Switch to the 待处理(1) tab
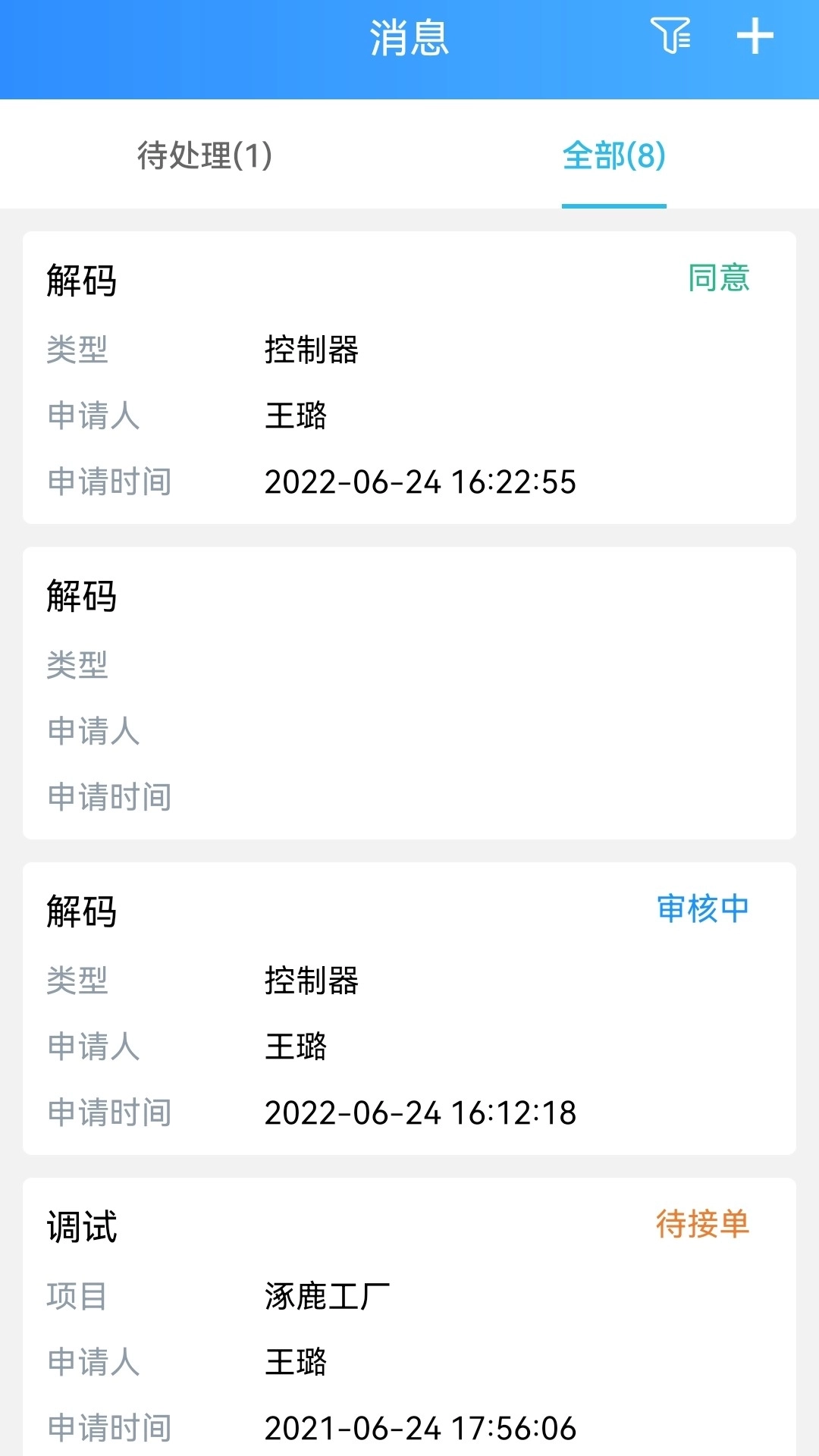Screen dimensions: 819x1456 (205, 155)
